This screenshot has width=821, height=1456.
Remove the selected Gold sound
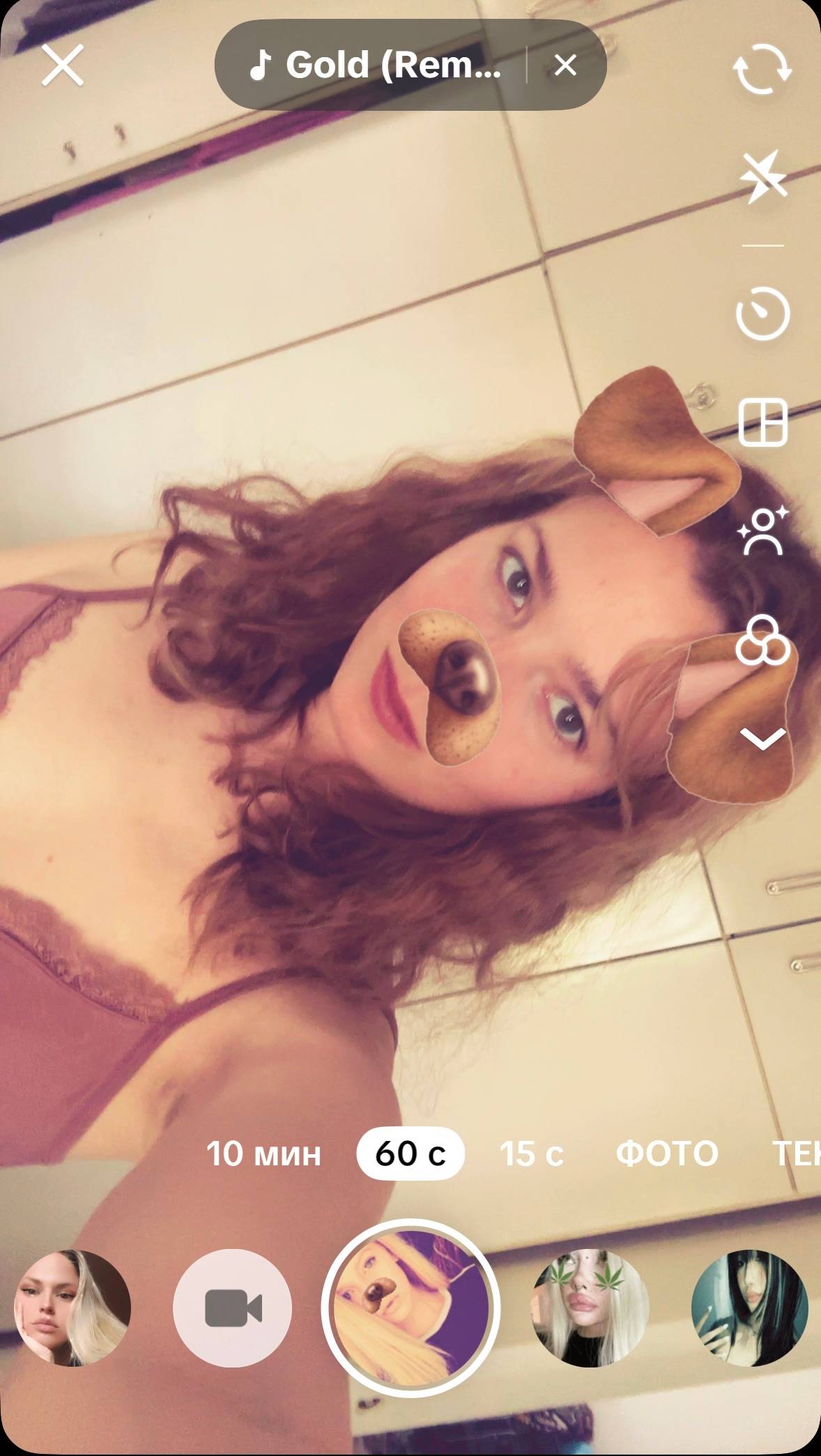[565, 66]
